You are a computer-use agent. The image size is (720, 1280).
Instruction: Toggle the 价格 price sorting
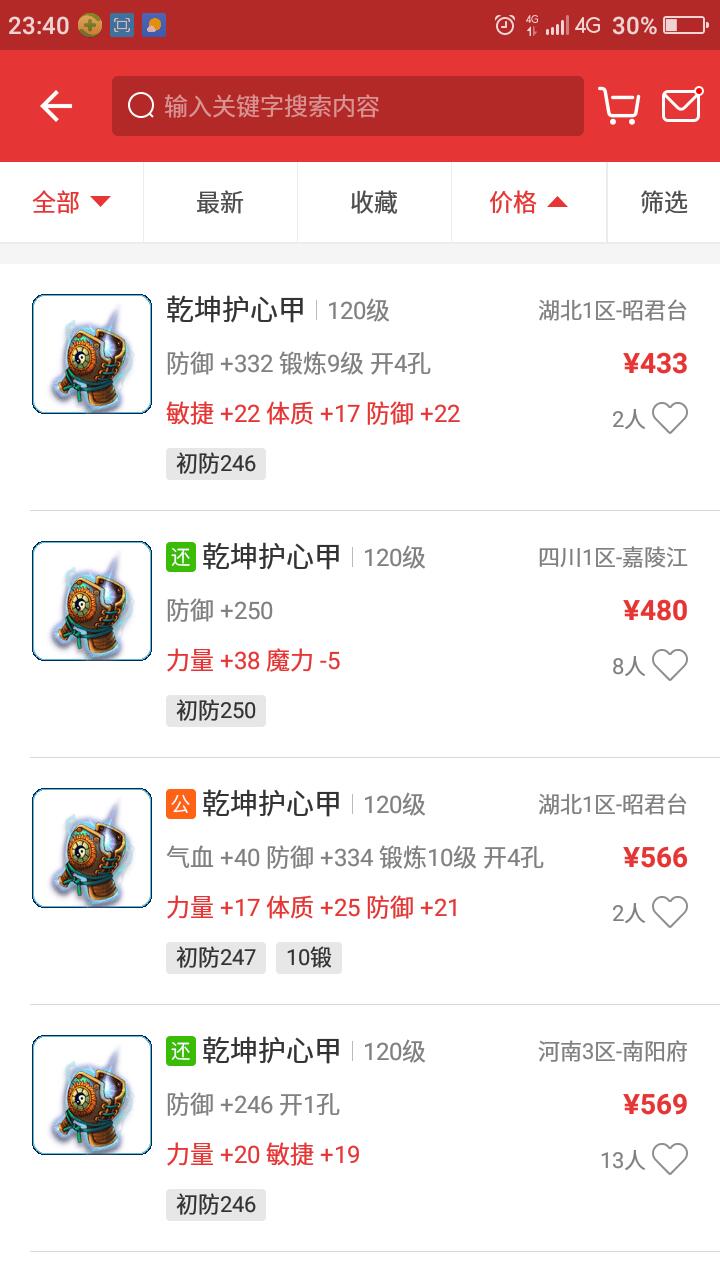click(x=528, y=203)
